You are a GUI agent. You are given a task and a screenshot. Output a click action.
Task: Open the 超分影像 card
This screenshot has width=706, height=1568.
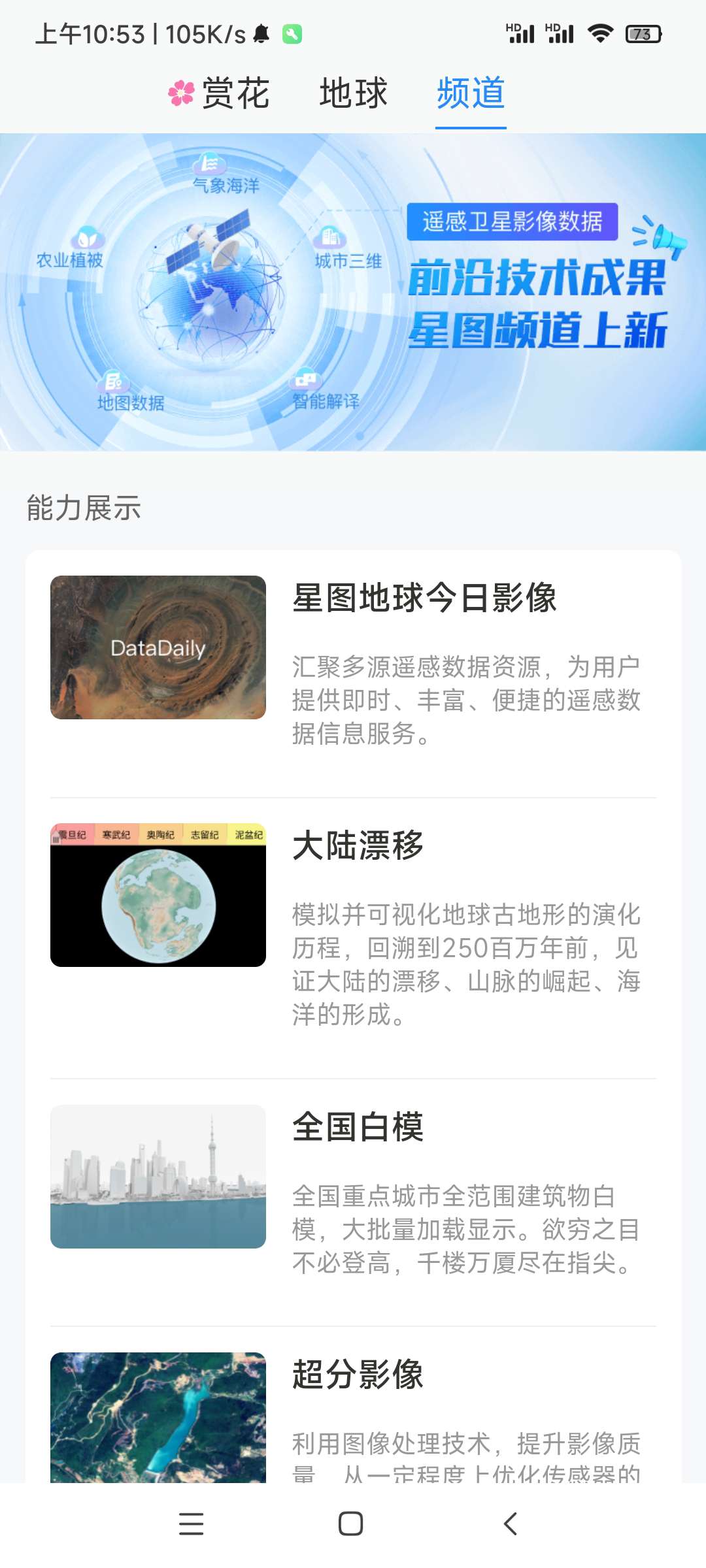pos(353,1411)
